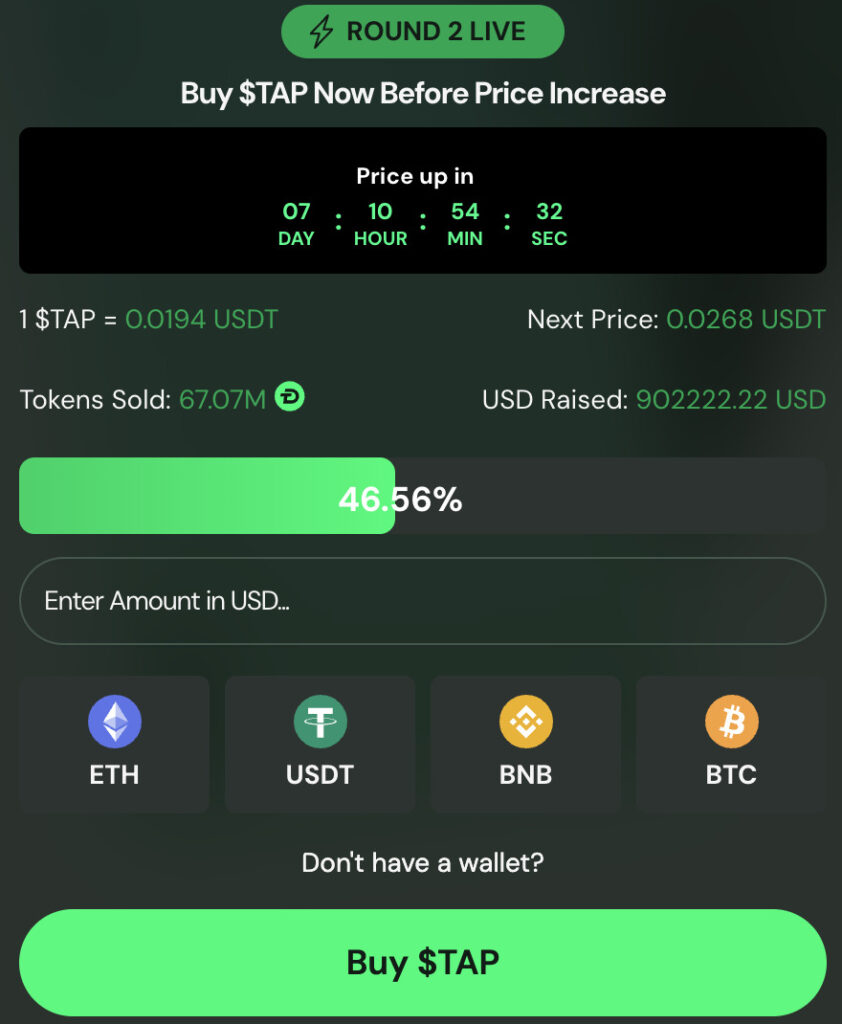
Task: Select BTC to pay
Action: 731,744
